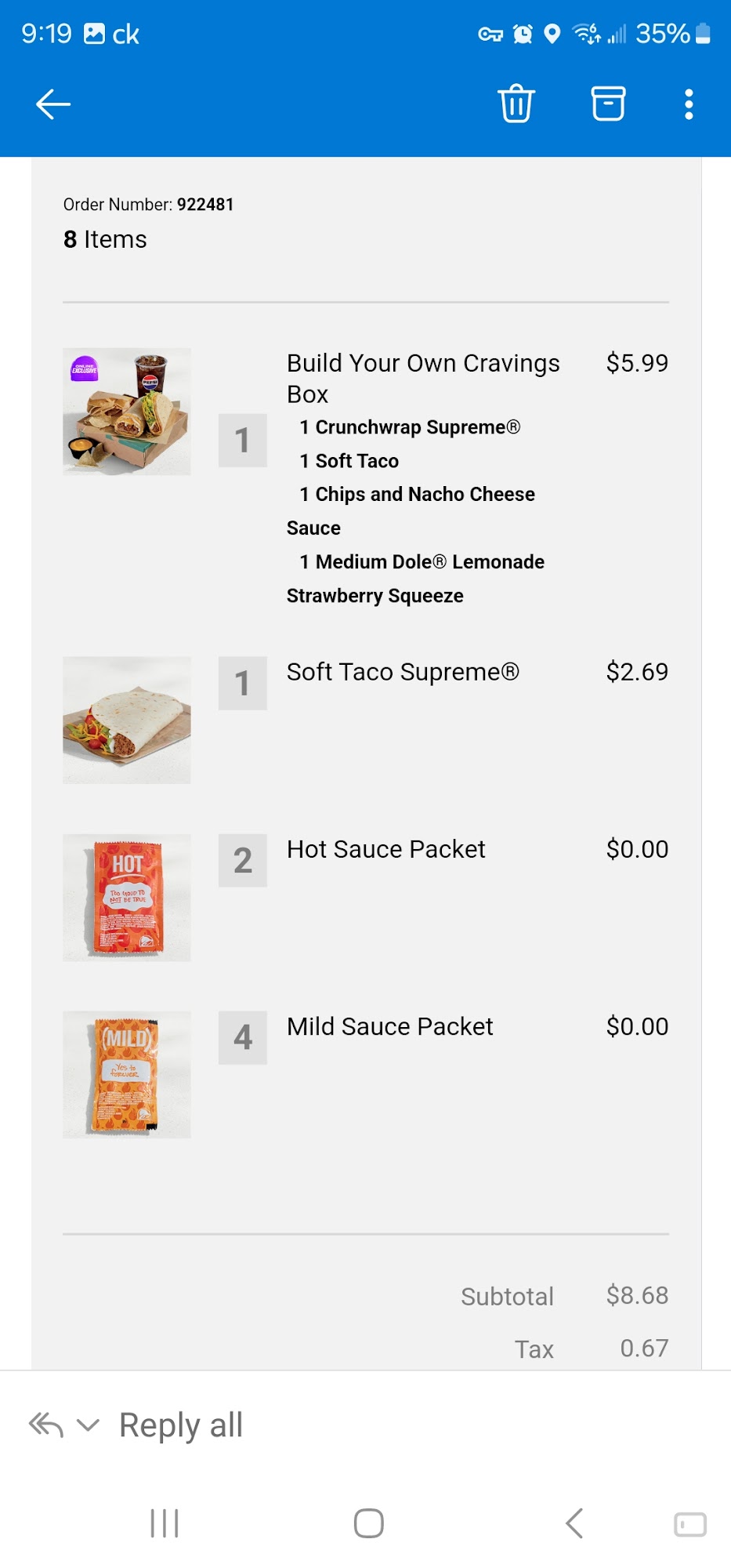This screenshot has height=1568, width=731.
Task: Open the three-dot overflow menu
Action: (x=689, y=104)
